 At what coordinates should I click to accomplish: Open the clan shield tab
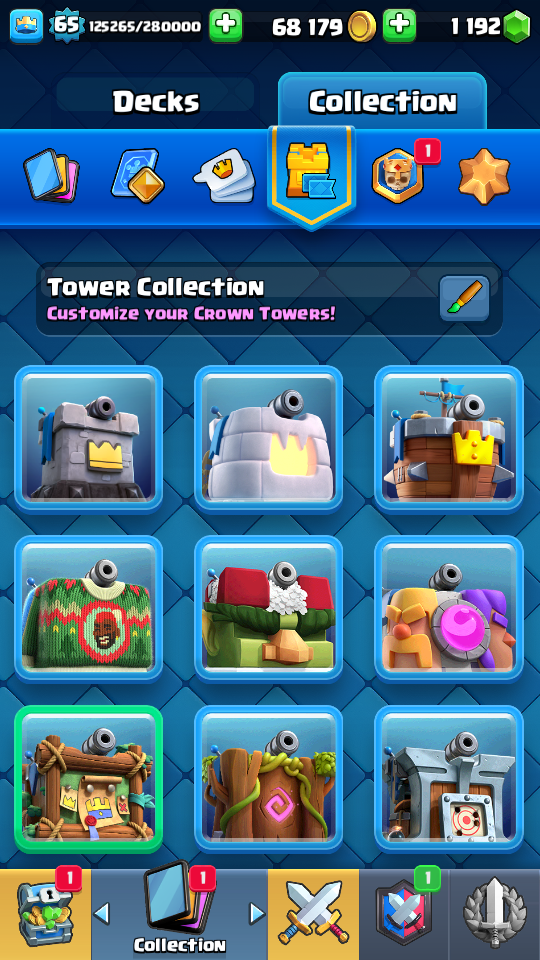pyautogui.click(x=404, y=914)
